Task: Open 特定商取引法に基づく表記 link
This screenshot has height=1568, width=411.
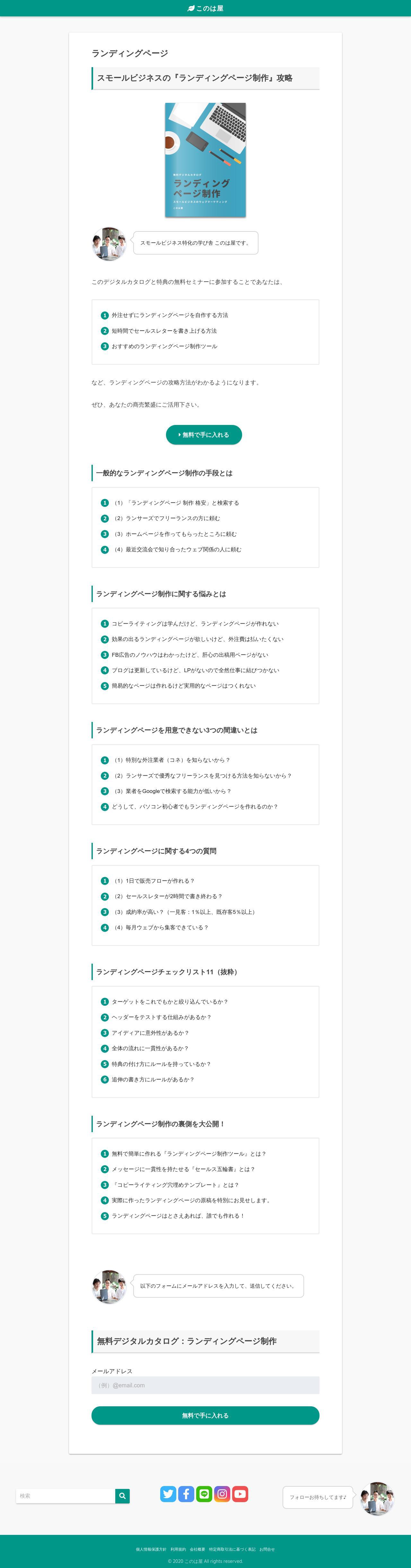Action: [x=232, y=1549]
